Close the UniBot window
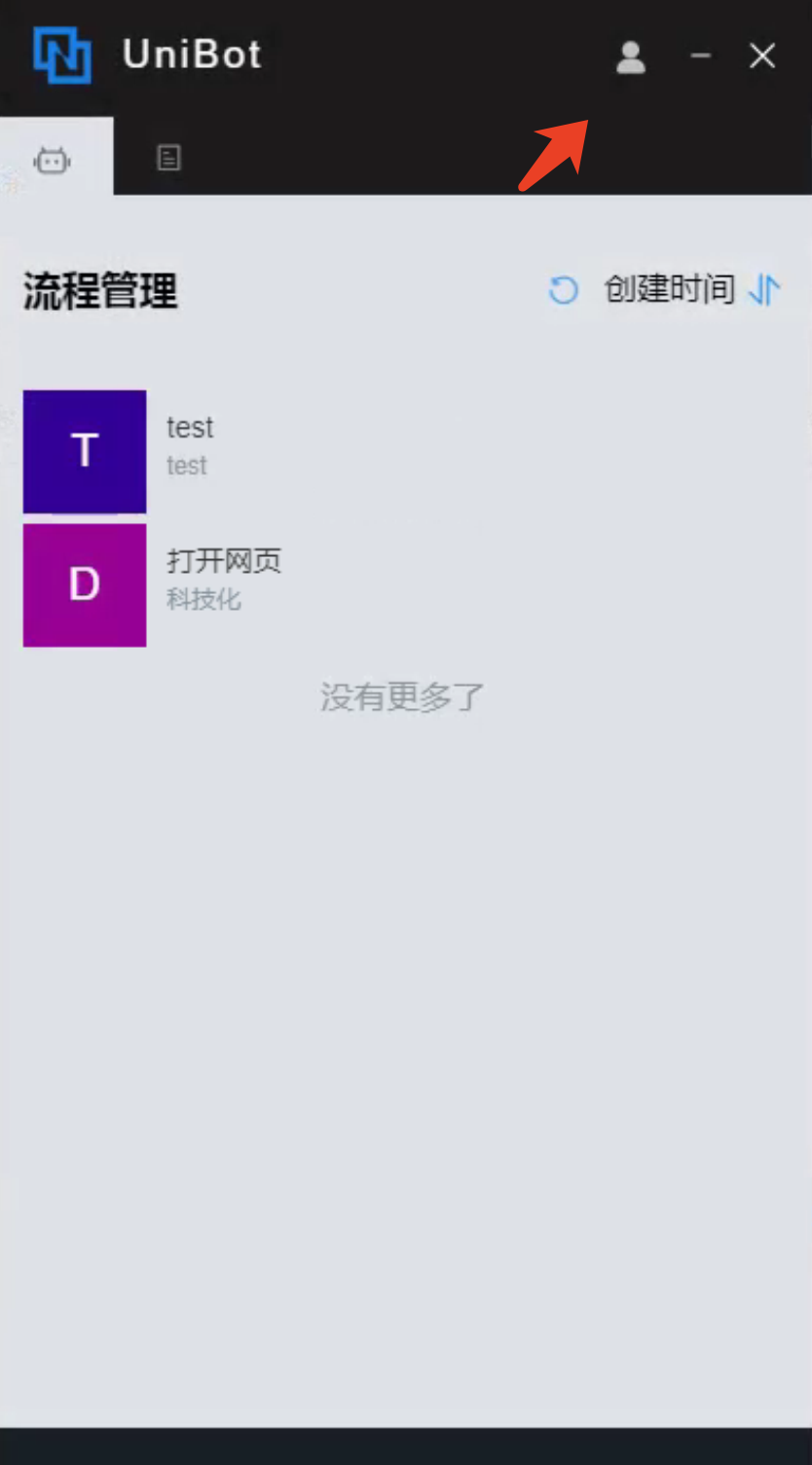 point(762,56)
